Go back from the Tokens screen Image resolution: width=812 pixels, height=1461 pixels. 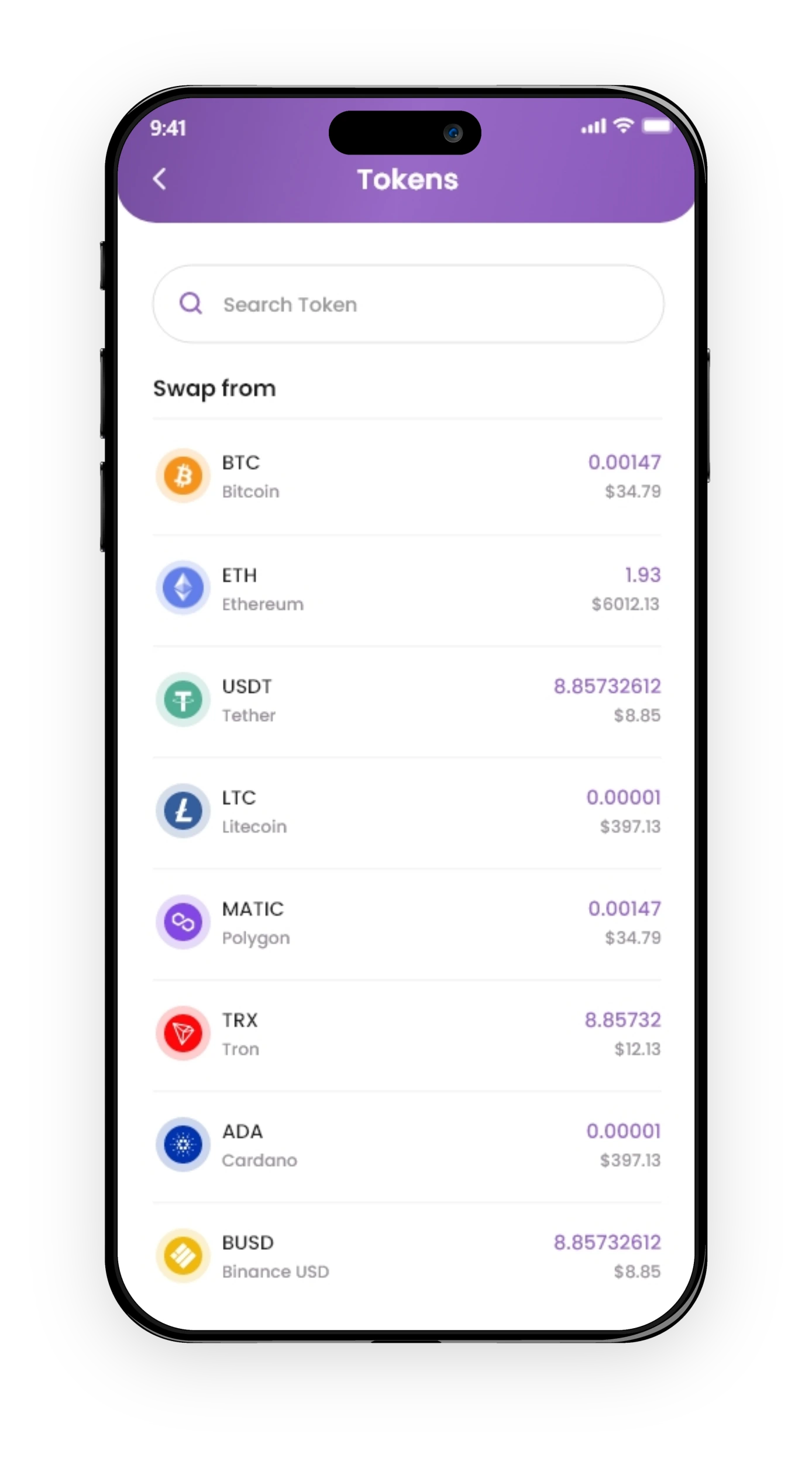point(160,179)
